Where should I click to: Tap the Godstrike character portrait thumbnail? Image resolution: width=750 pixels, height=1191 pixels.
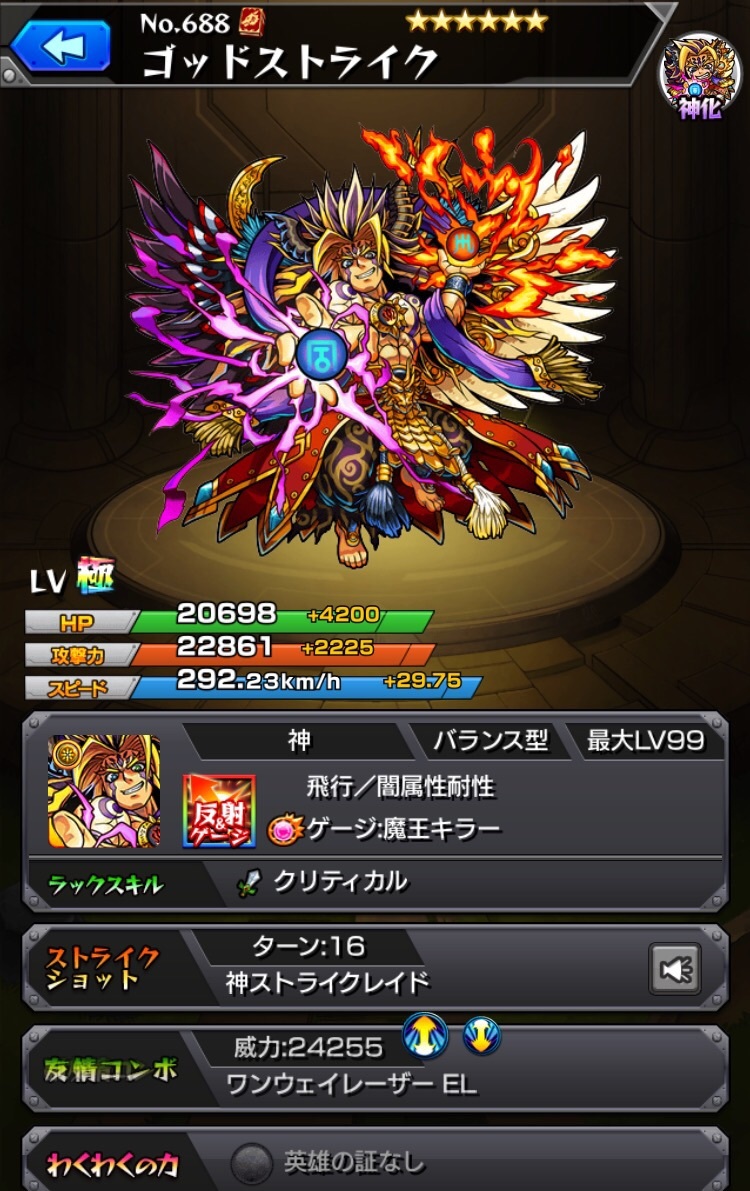104,792
